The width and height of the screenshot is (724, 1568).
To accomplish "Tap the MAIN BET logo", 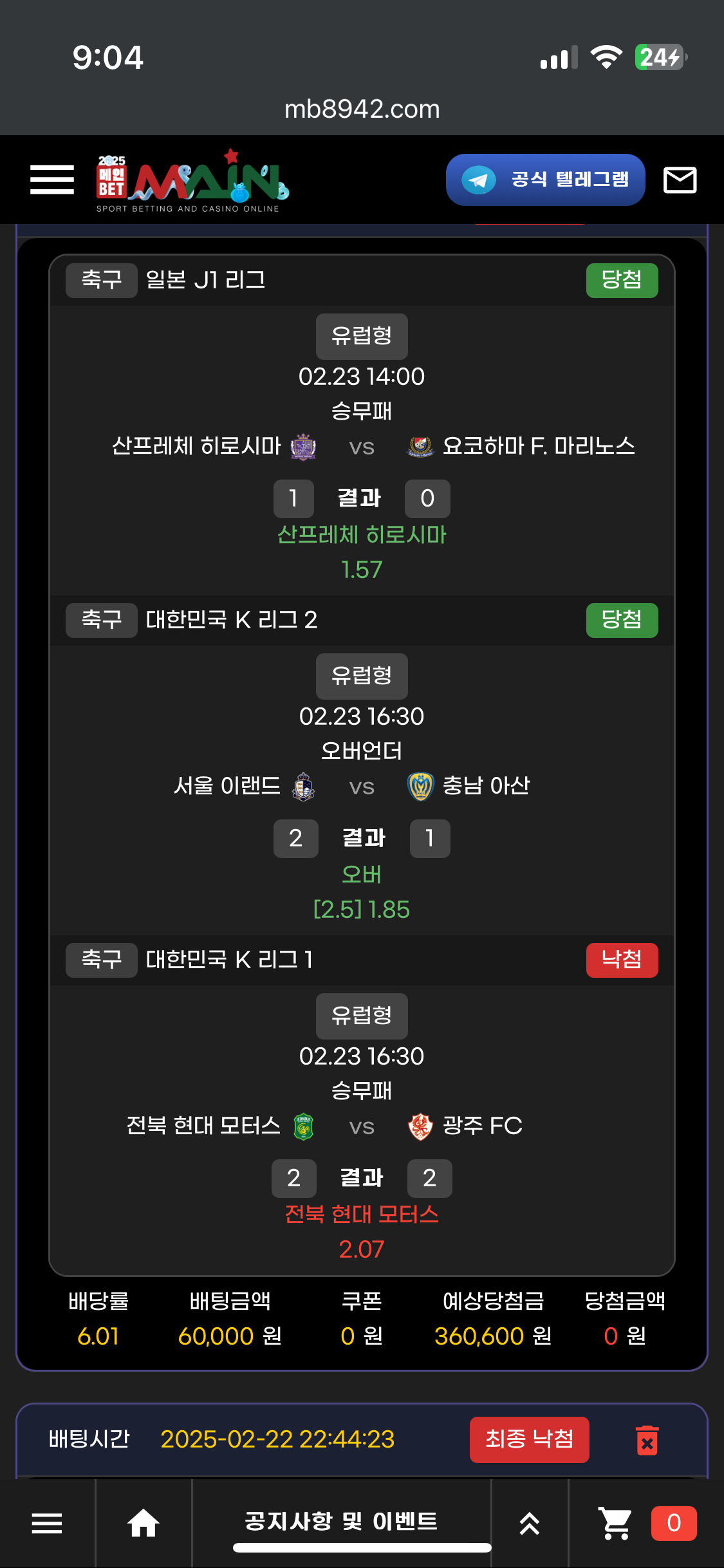I will click(x=192, y=180).
